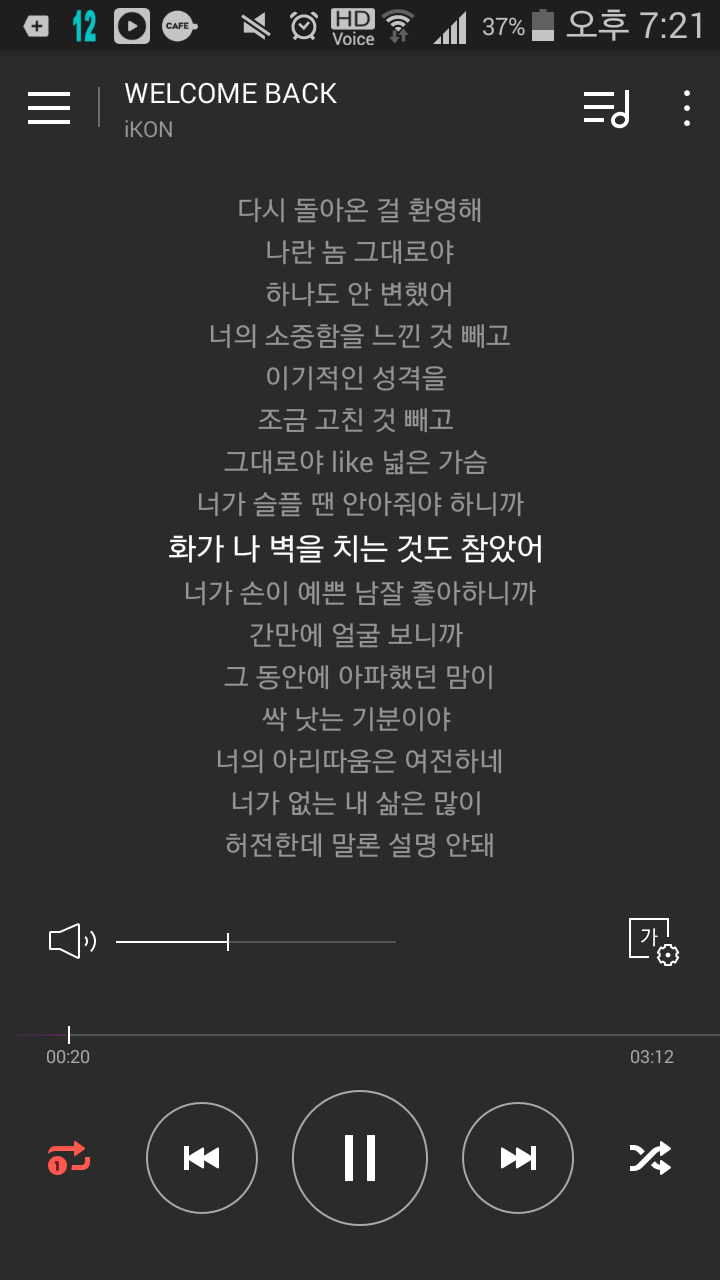Open the three-dot overflow menu
The height and width of the screenshot is (1280, 720).
(x=686, y=108)
